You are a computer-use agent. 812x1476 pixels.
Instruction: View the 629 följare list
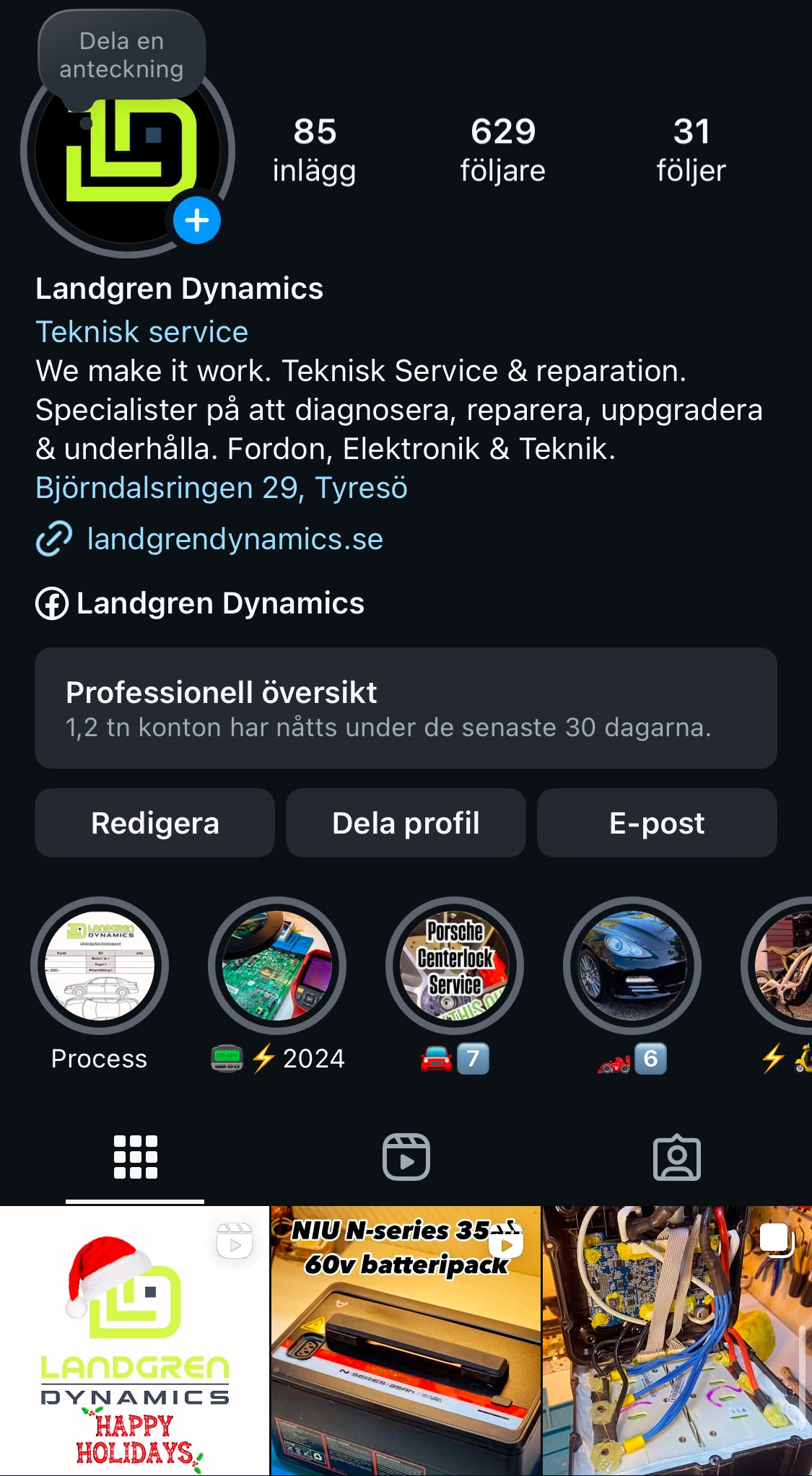pyautogui.click(x=502, y=149)
